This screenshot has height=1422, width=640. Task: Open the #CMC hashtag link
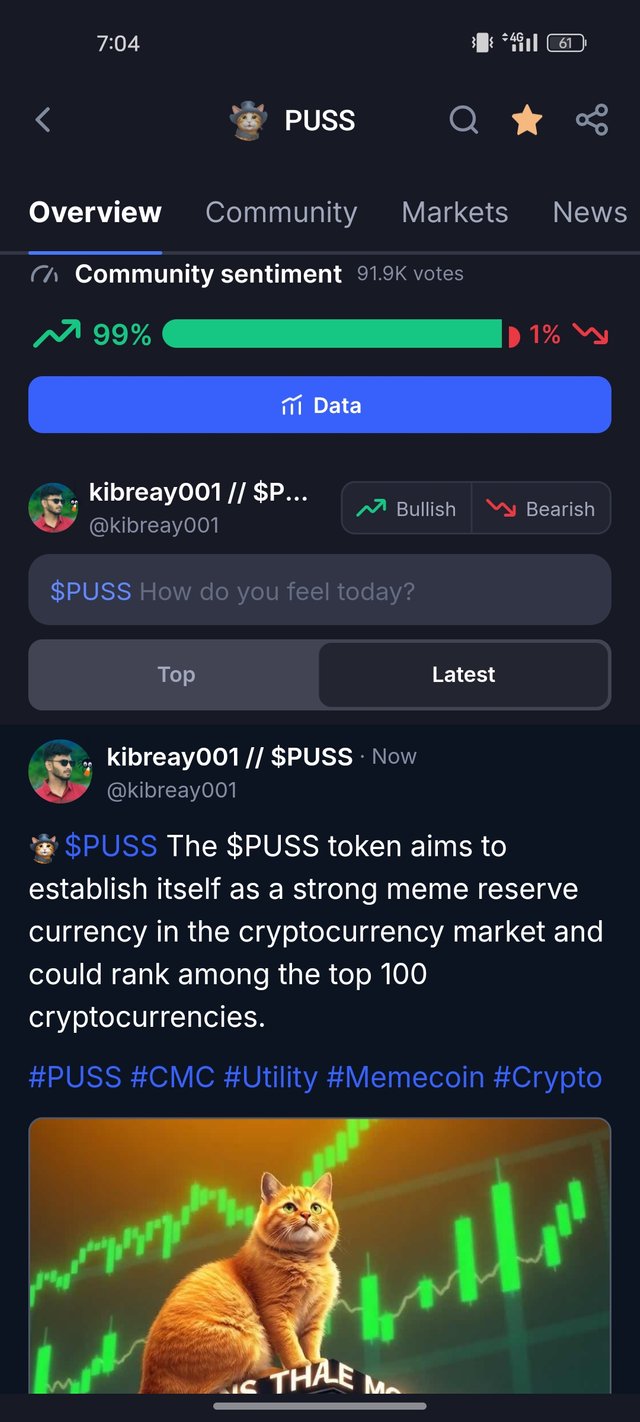click(172, 1077)
